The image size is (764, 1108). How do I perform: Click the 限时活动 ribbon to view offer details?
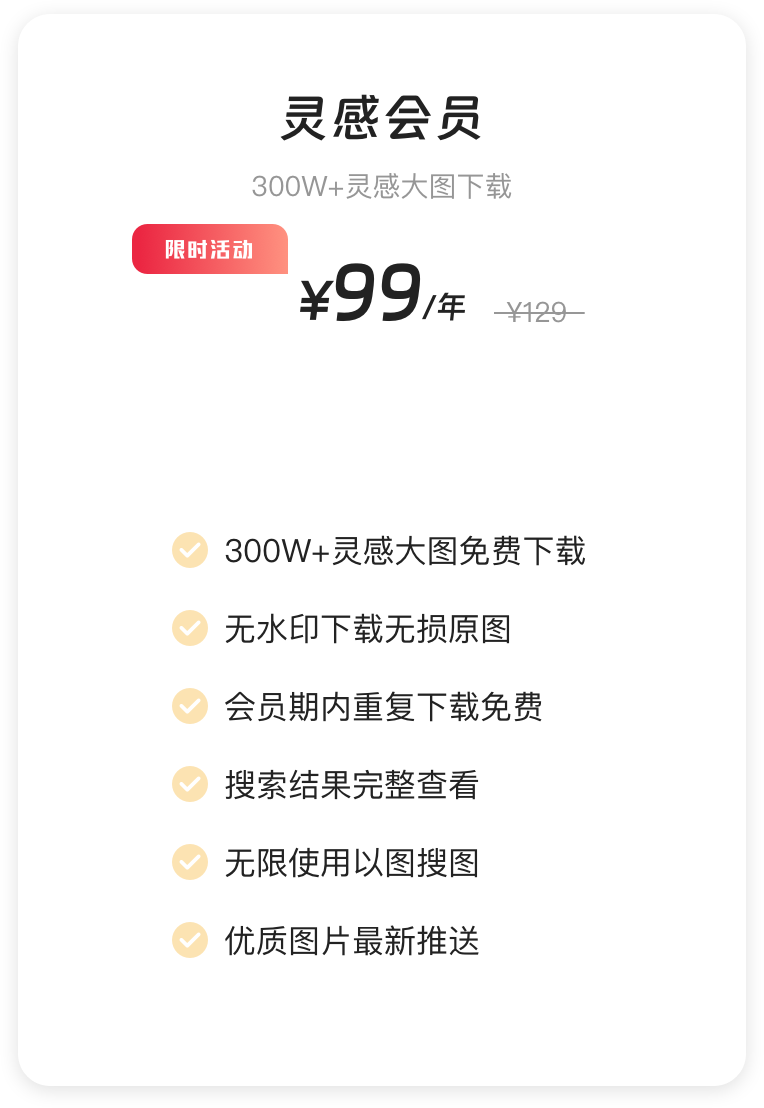pyautogui.click(x=209, y=248)
